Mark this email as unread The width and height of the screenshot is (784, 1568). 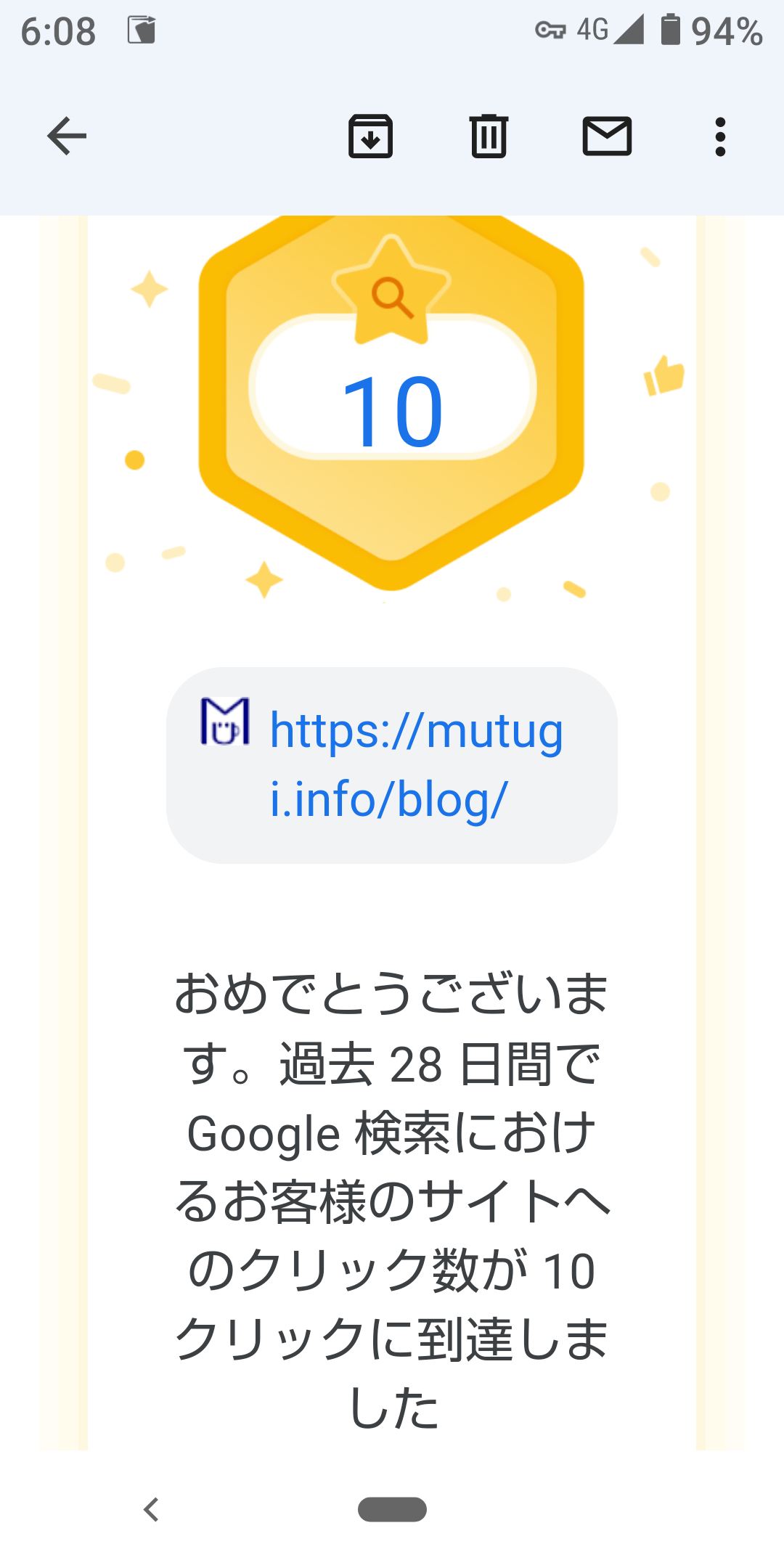(x=607, y=136)
